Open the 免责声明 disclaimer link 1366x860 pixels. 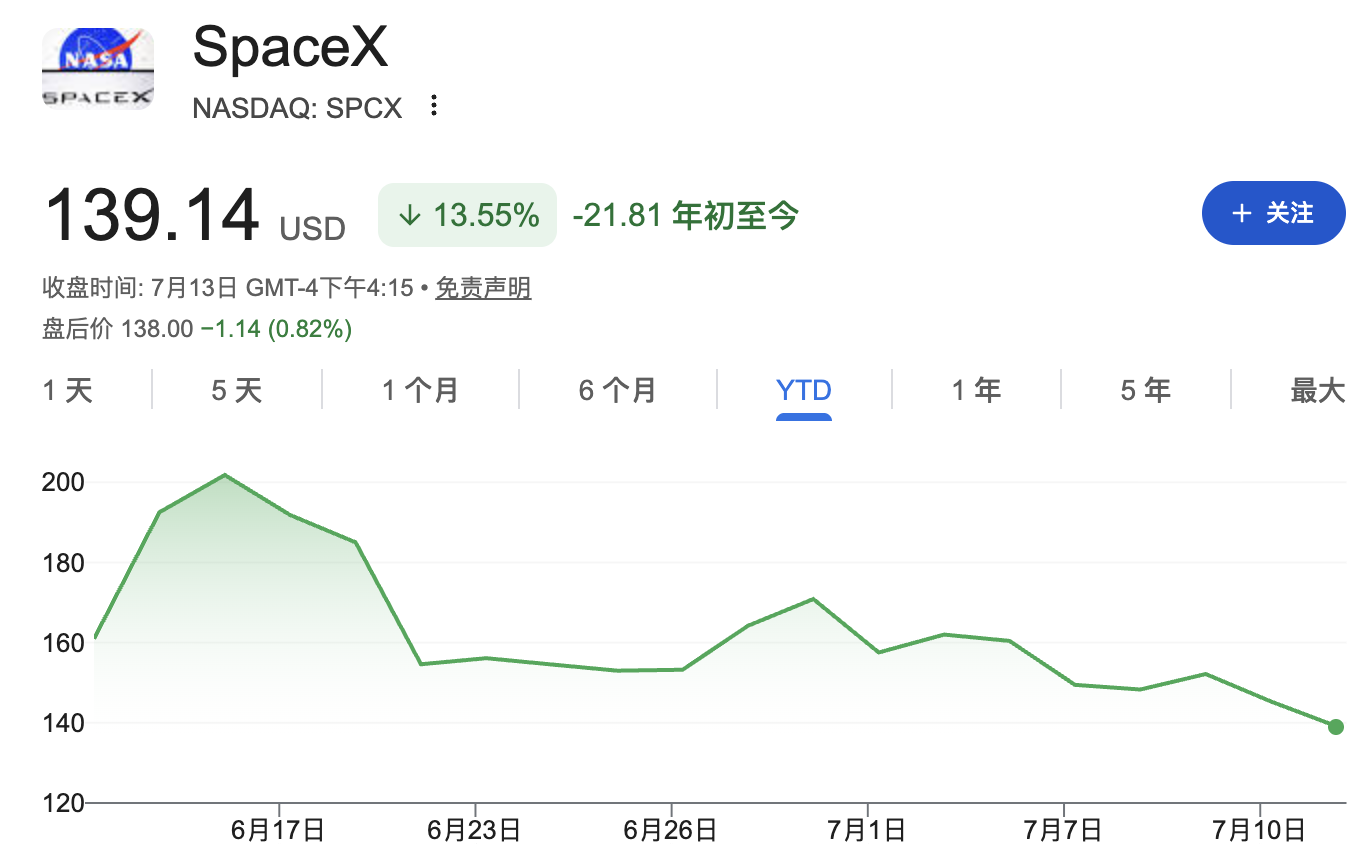(483, 289)
